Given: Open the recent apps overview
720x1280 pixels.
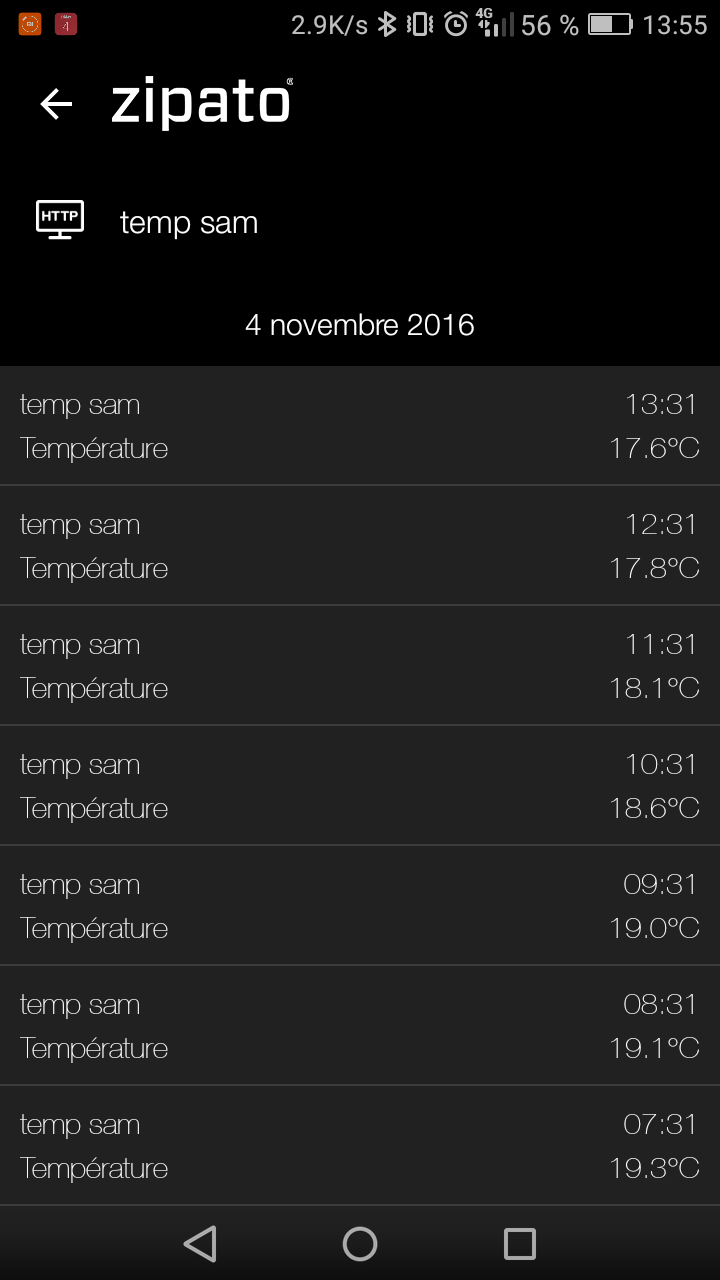Looking at the screenshot, I should point(520,1243).
